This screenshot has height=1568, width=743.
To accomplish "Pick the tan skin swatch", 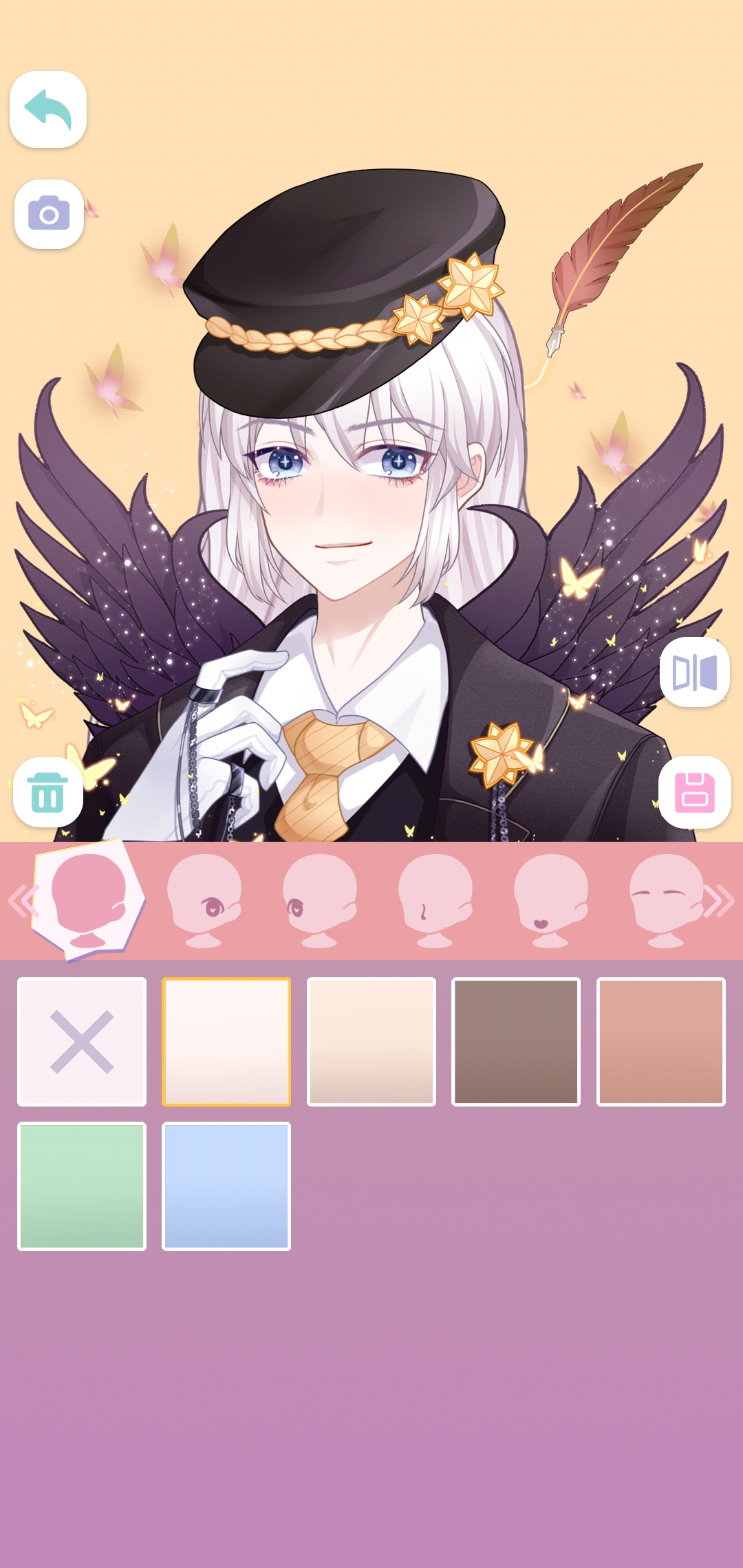I will coord(661,1042).
